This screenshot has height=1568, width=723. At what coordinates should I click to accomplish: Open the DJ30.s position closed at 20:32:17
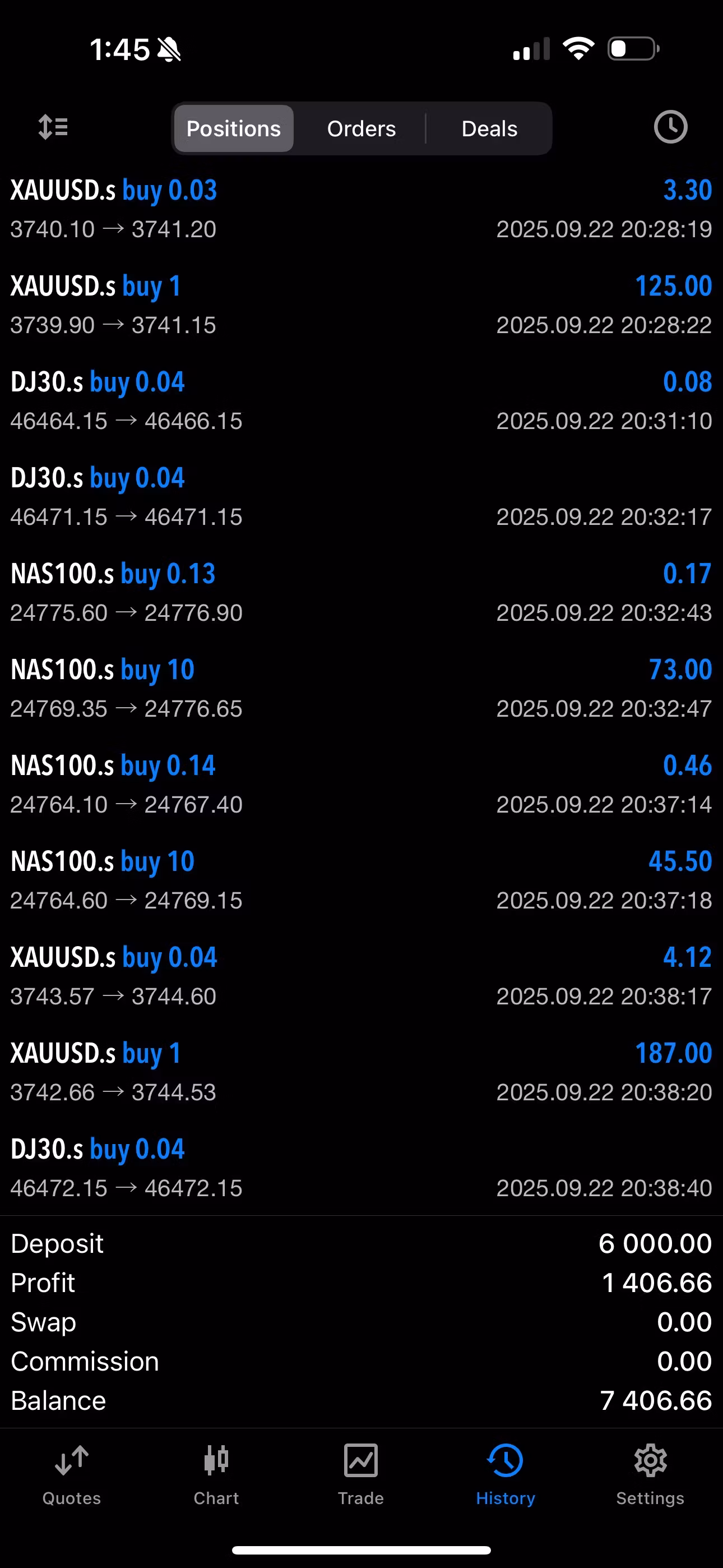coord(361,497)
